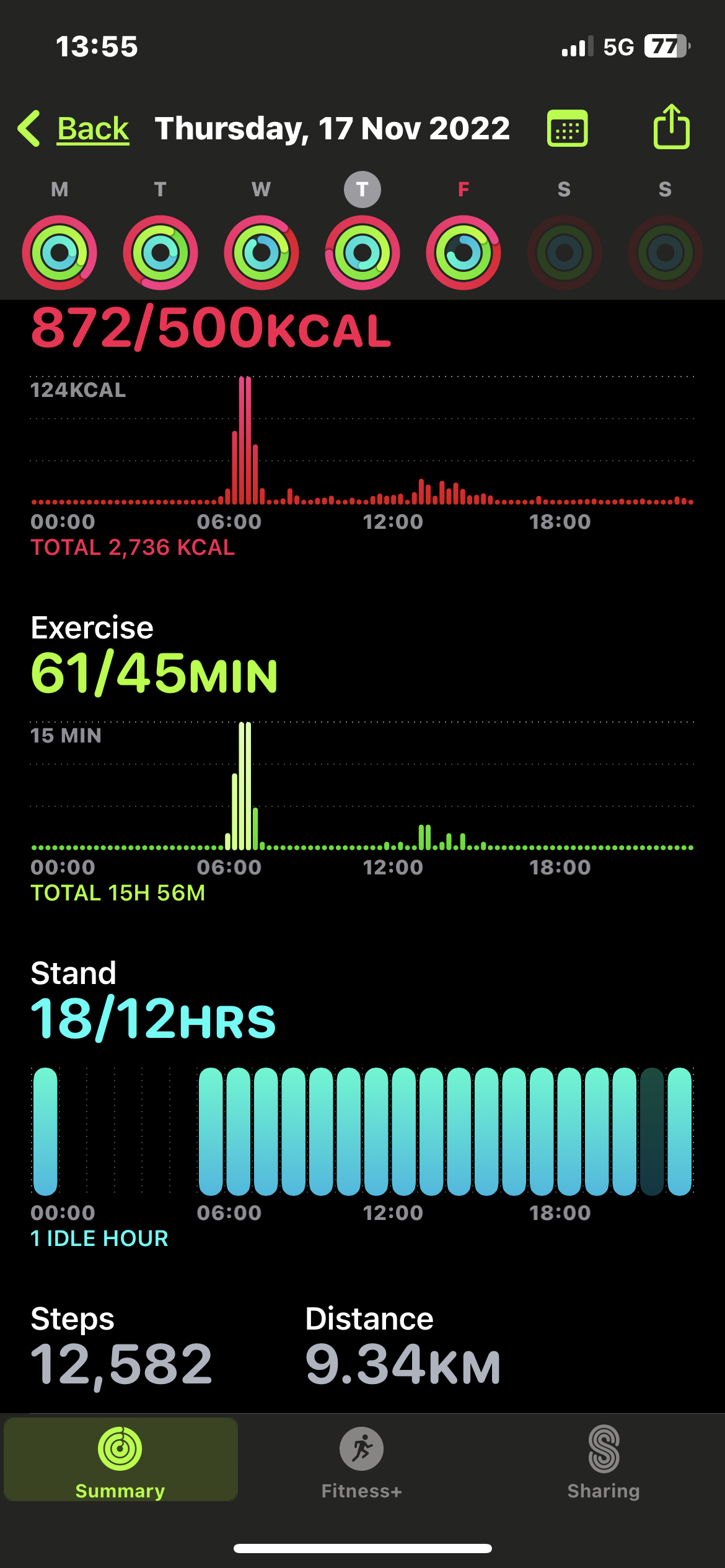Viewport: 725px width, 1568px height.
Task: Go back to the previous screen
Action: (x=74, y=129)
